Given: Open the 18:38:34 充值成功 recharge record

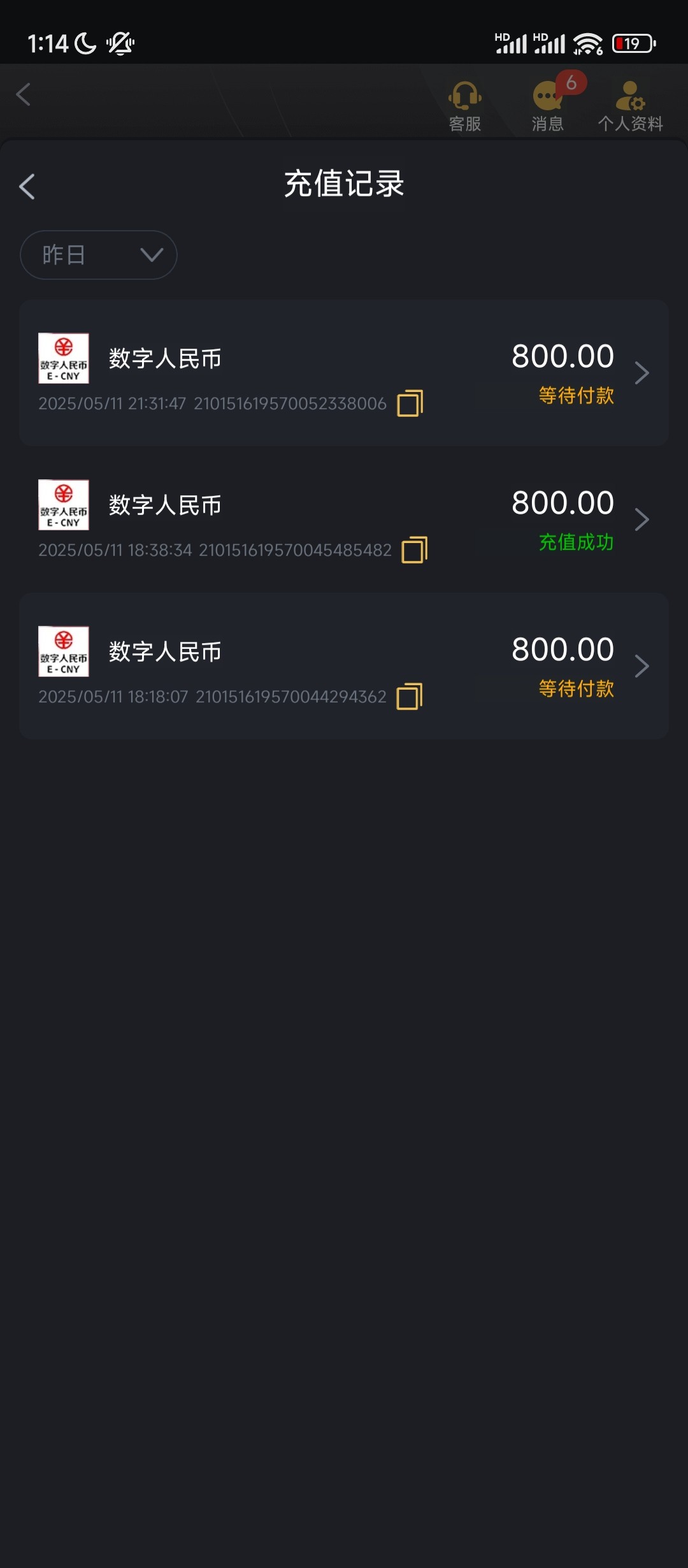Looking at the screenshot, I should (344, 519).
